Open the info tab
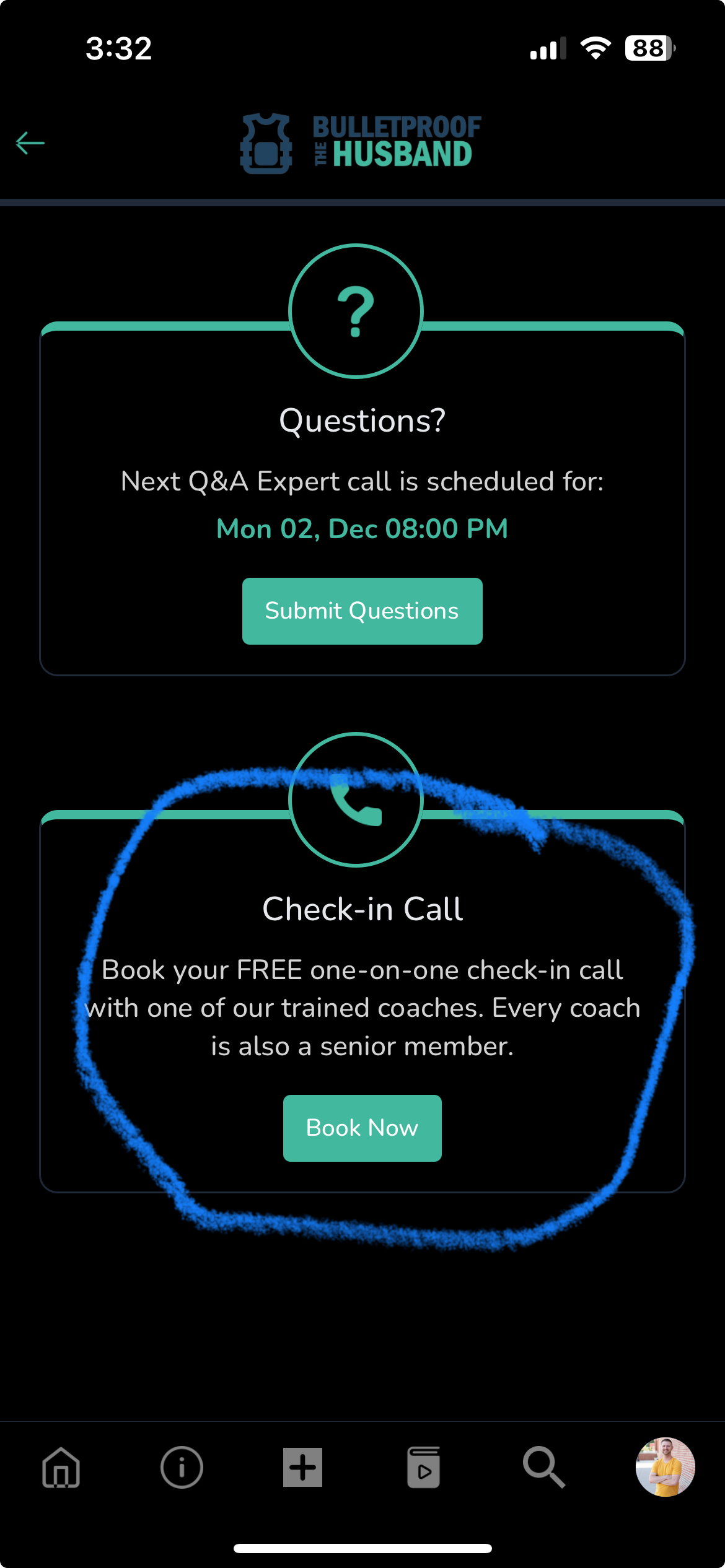Screen dimensions: 725x1568 pos(182,1467)
